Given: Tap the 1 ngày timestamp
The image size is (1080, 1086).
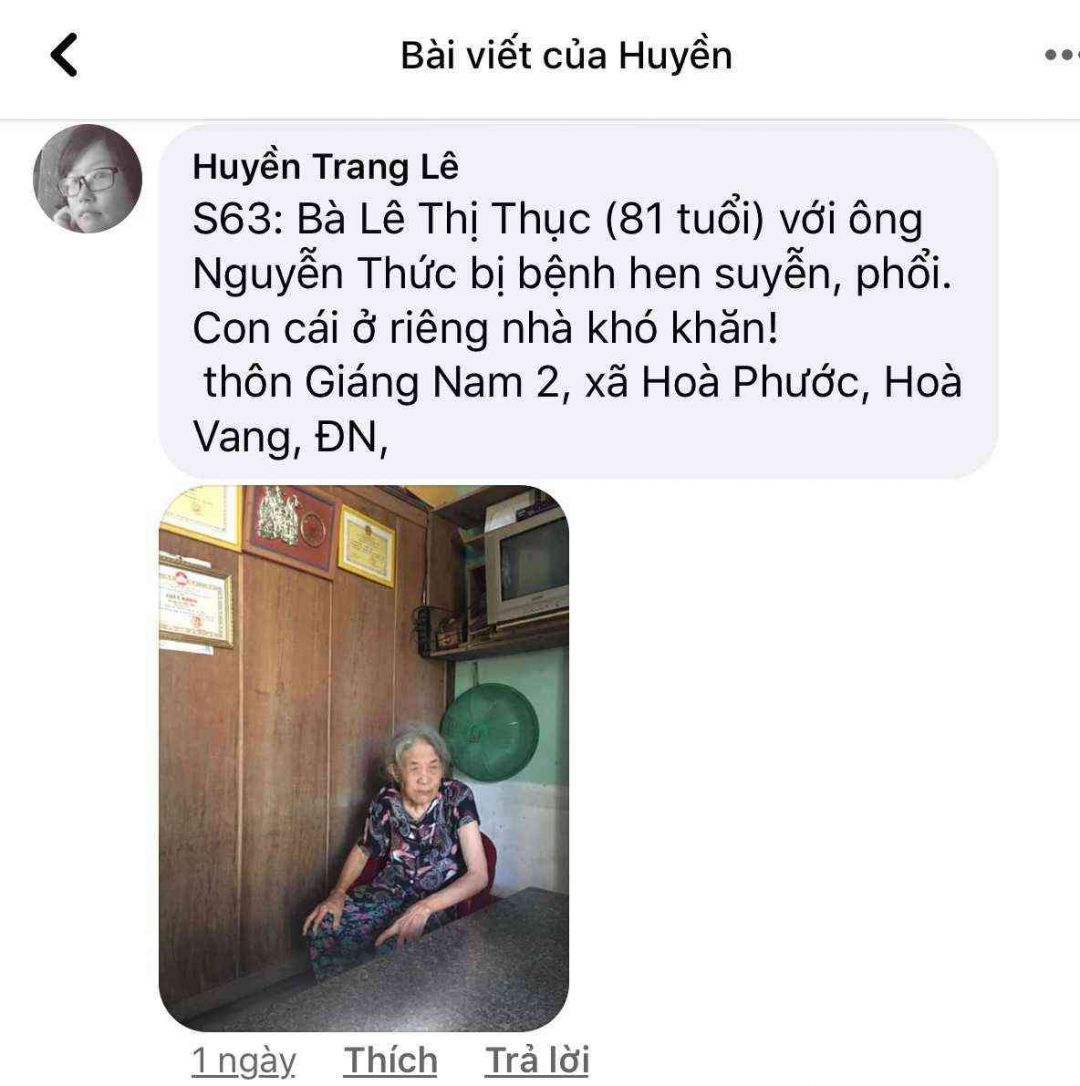Looking at the screenshot, I should coord(243,1061).
